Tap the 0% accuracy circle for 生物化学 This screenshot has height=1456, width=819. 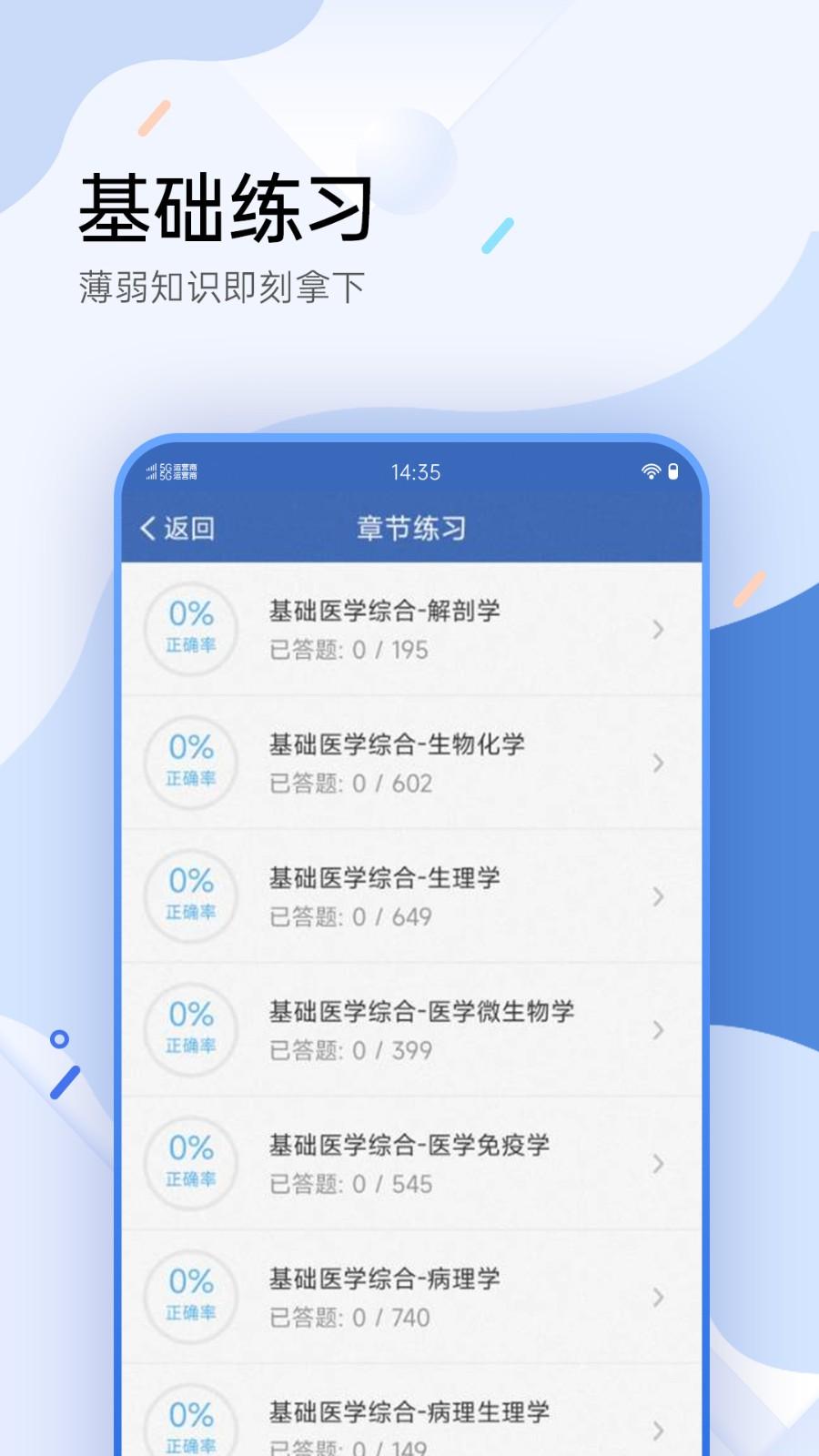click(189, 763)
